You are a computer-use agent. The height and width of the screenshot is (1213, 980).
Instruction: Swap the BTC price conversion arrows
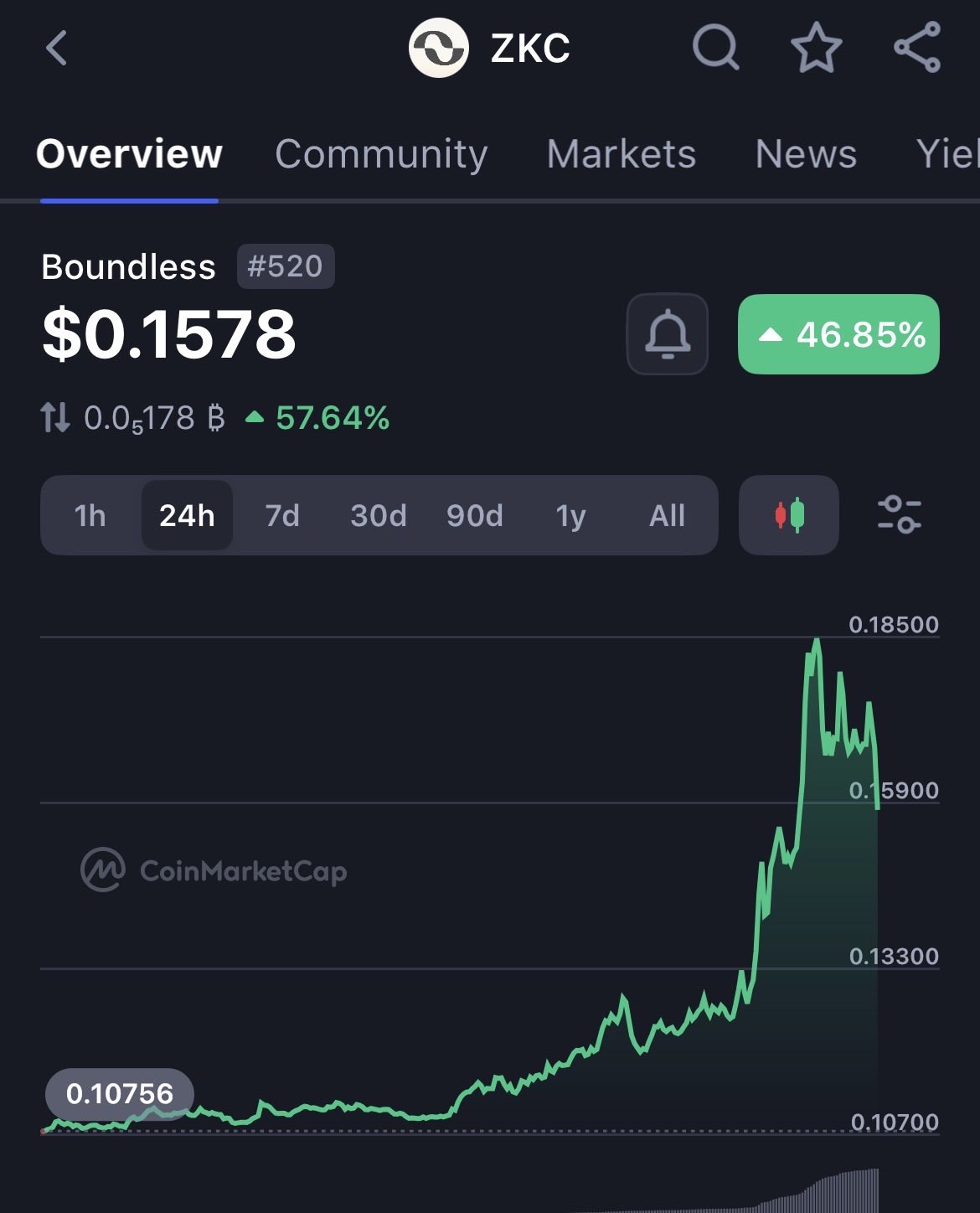[x=55, y=417]
